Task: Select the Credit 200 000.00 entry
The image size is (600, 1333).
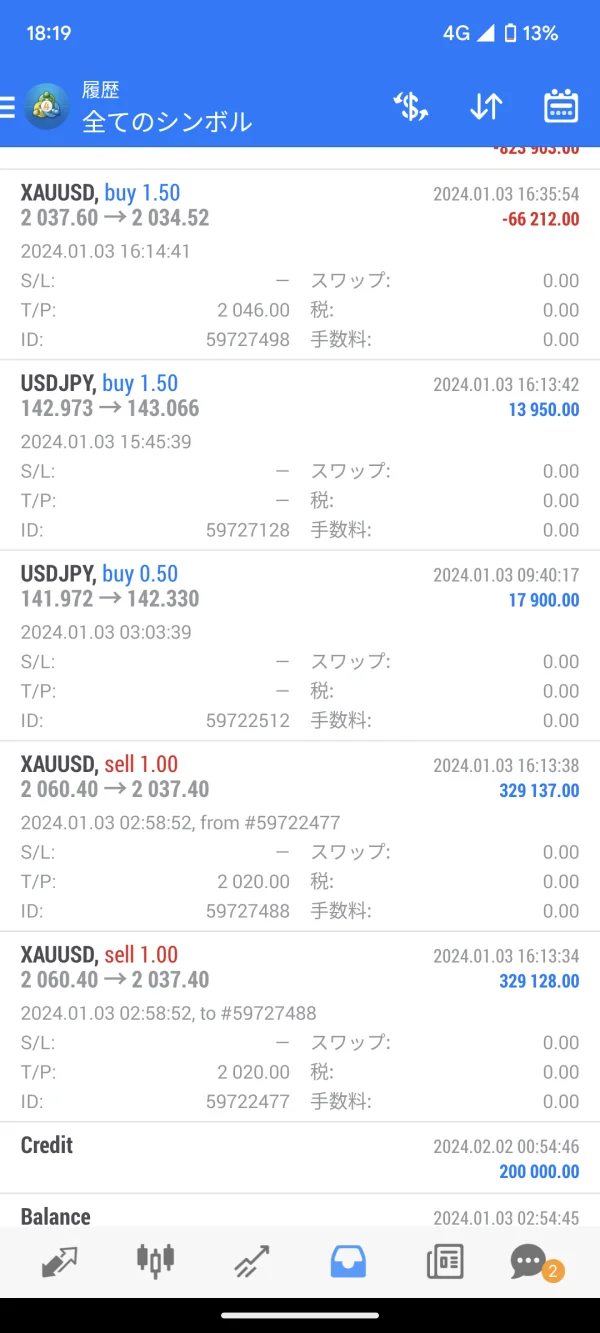Action: pos(300,1158)
